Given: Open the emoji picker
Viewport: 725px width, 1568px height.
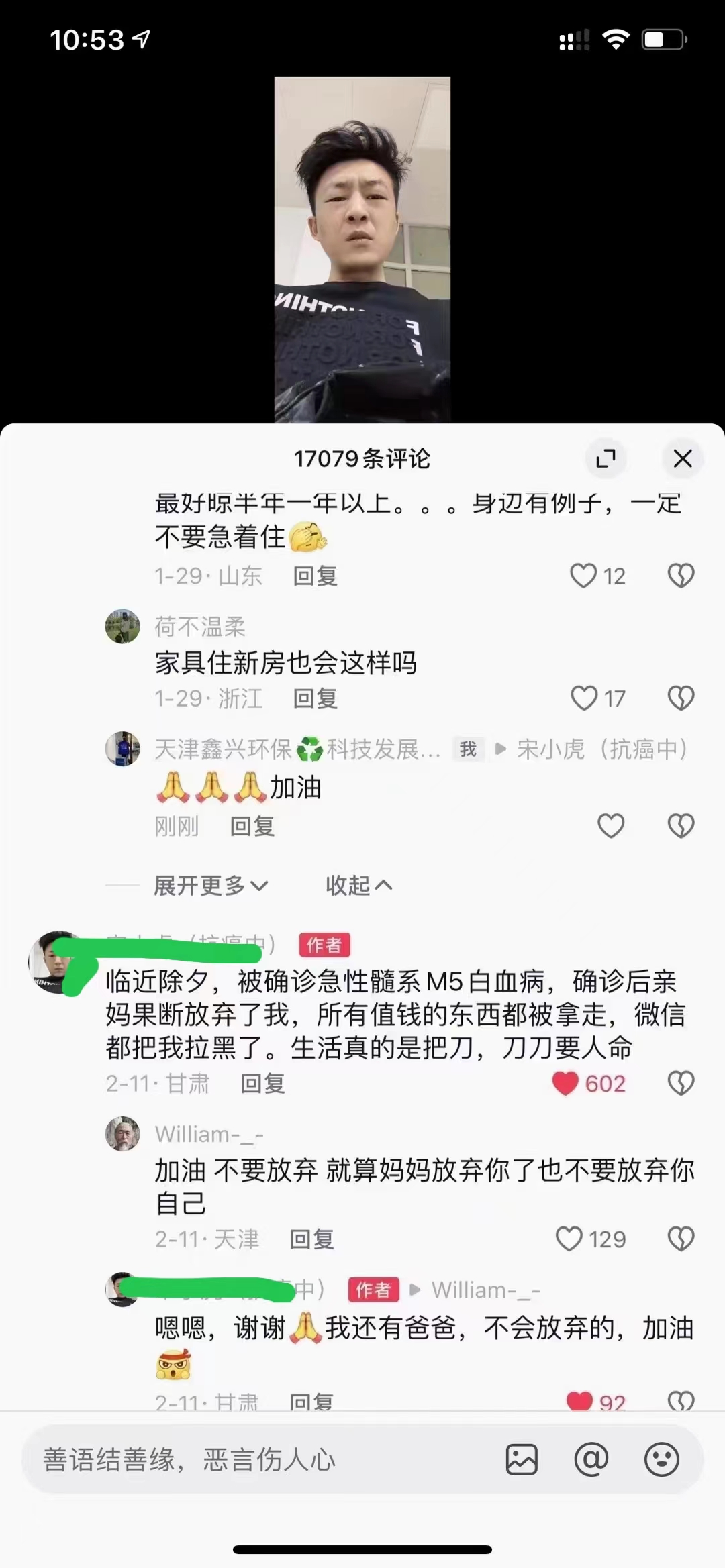Looking at the screenshot, I should coord(661,1460).
